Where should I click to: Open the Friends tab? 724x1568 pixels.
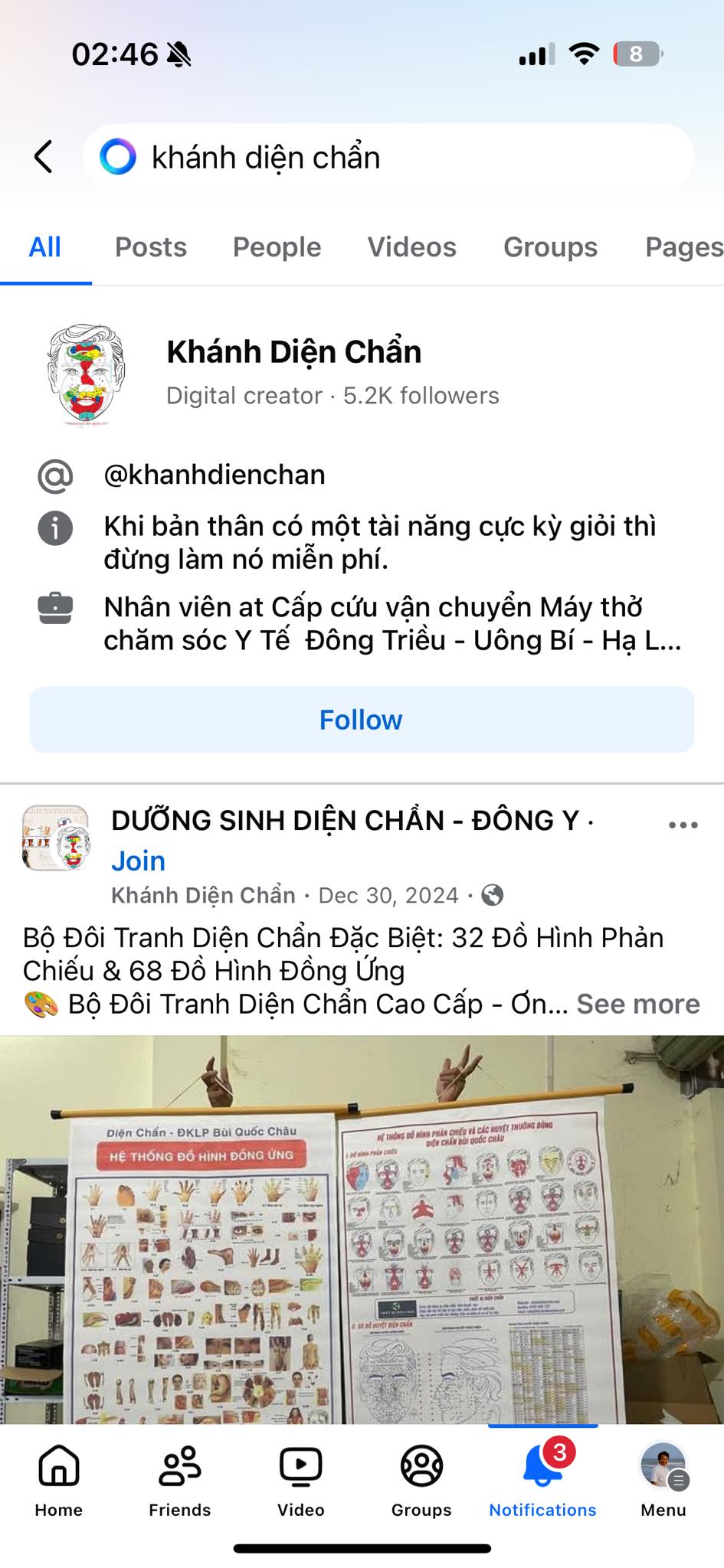point(179,1479)
